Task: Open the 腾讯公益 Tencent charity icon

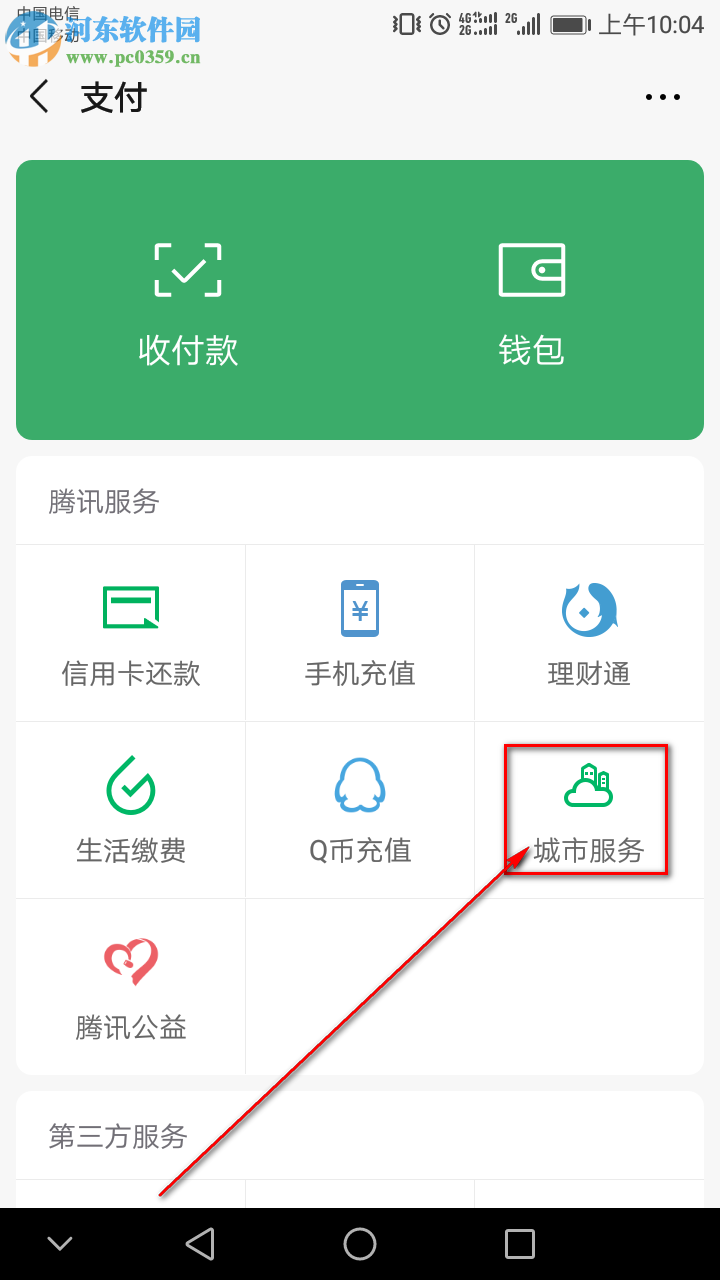Action: click(x=130, y=985)
